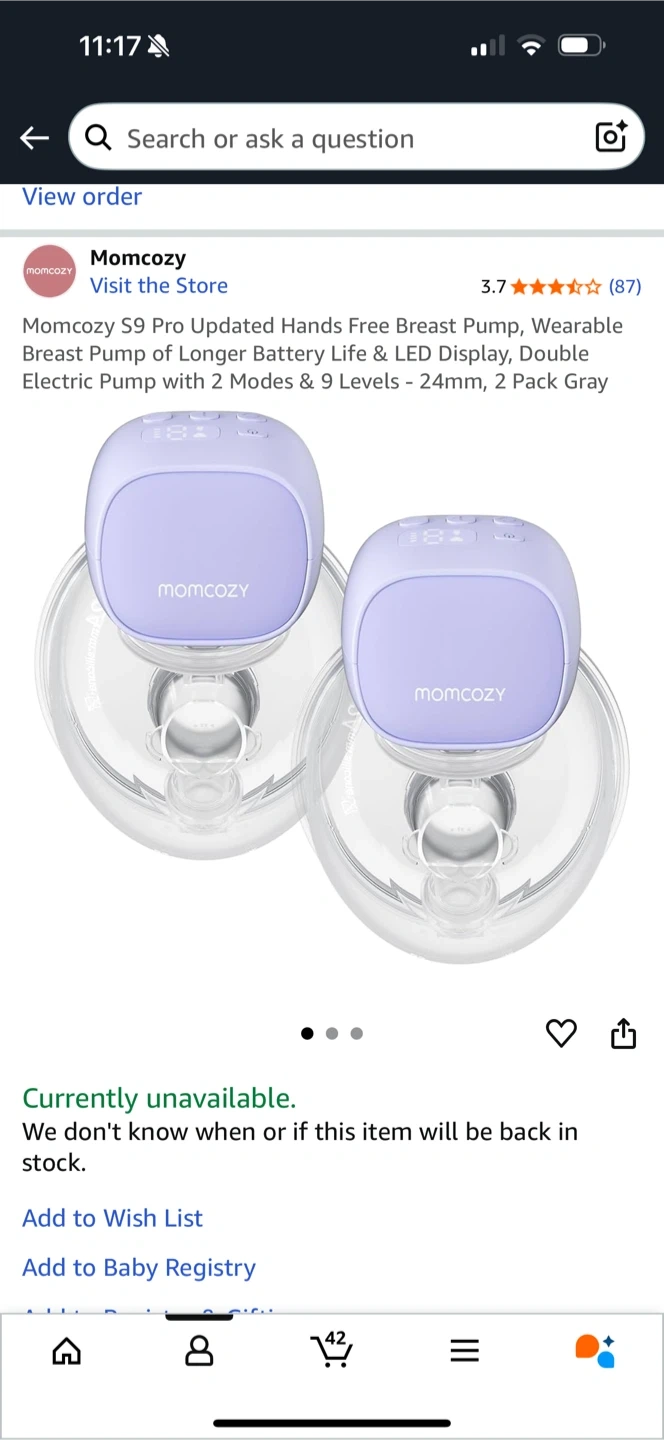Screen dimensions: 664x1440
Task: Add to Baby Registry
Action: [x=139, y=1268]
